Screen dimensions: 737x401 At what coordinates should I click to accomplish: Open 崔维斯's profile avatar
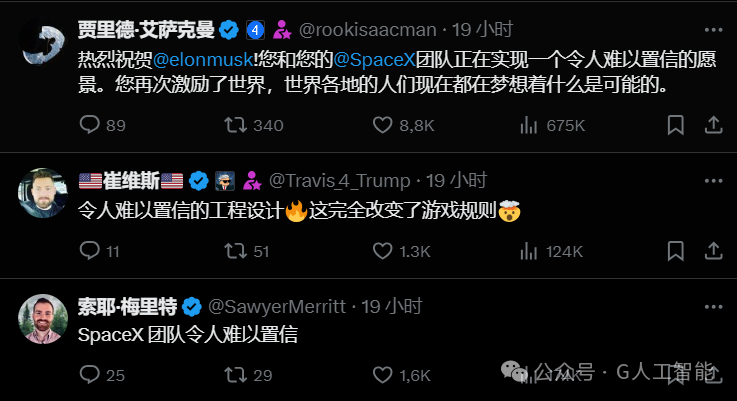coord(43,193)
